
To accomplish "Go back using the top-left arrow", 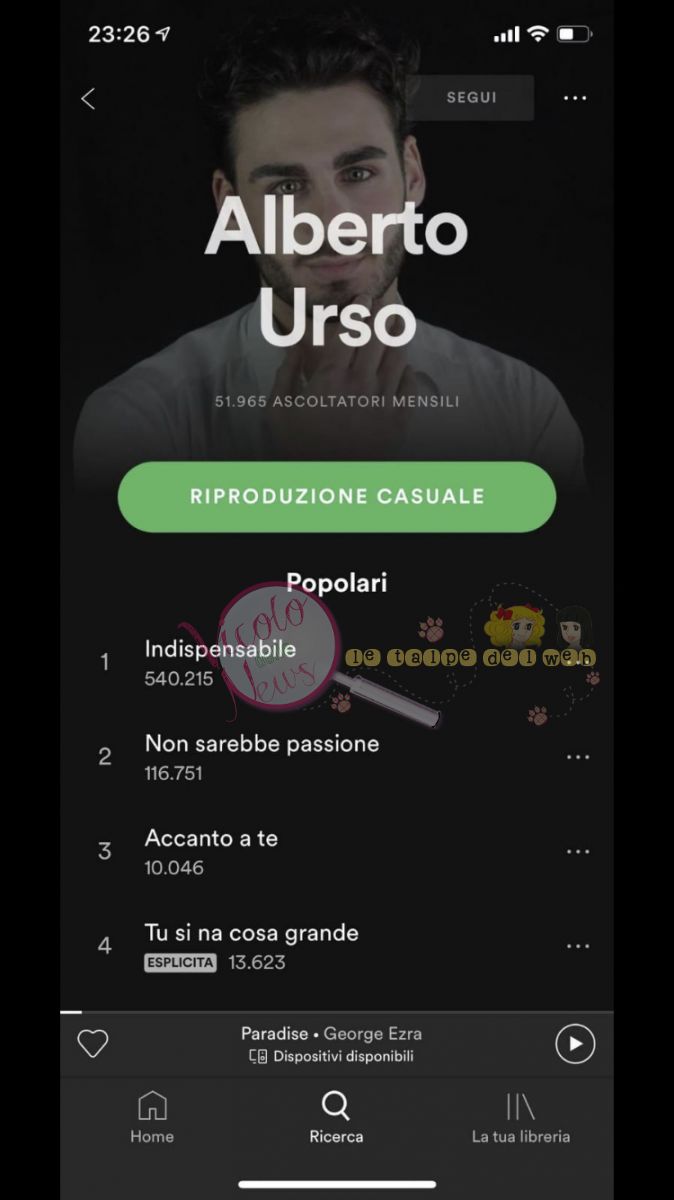I will pyautogui.click(x=88, y=98).
